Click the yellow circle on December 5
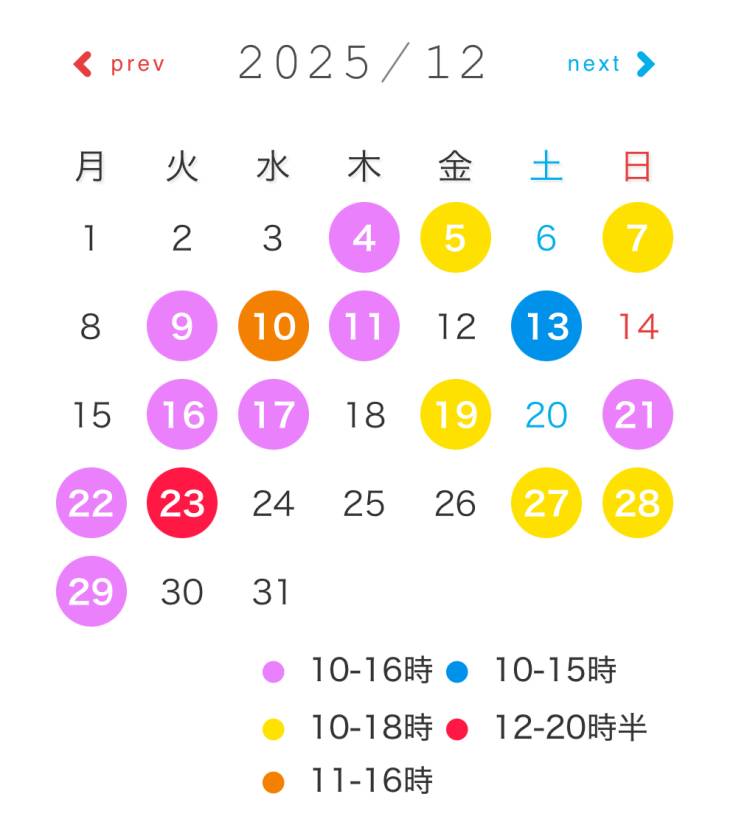Screen dimensions: 750x836 coord(454,237)
